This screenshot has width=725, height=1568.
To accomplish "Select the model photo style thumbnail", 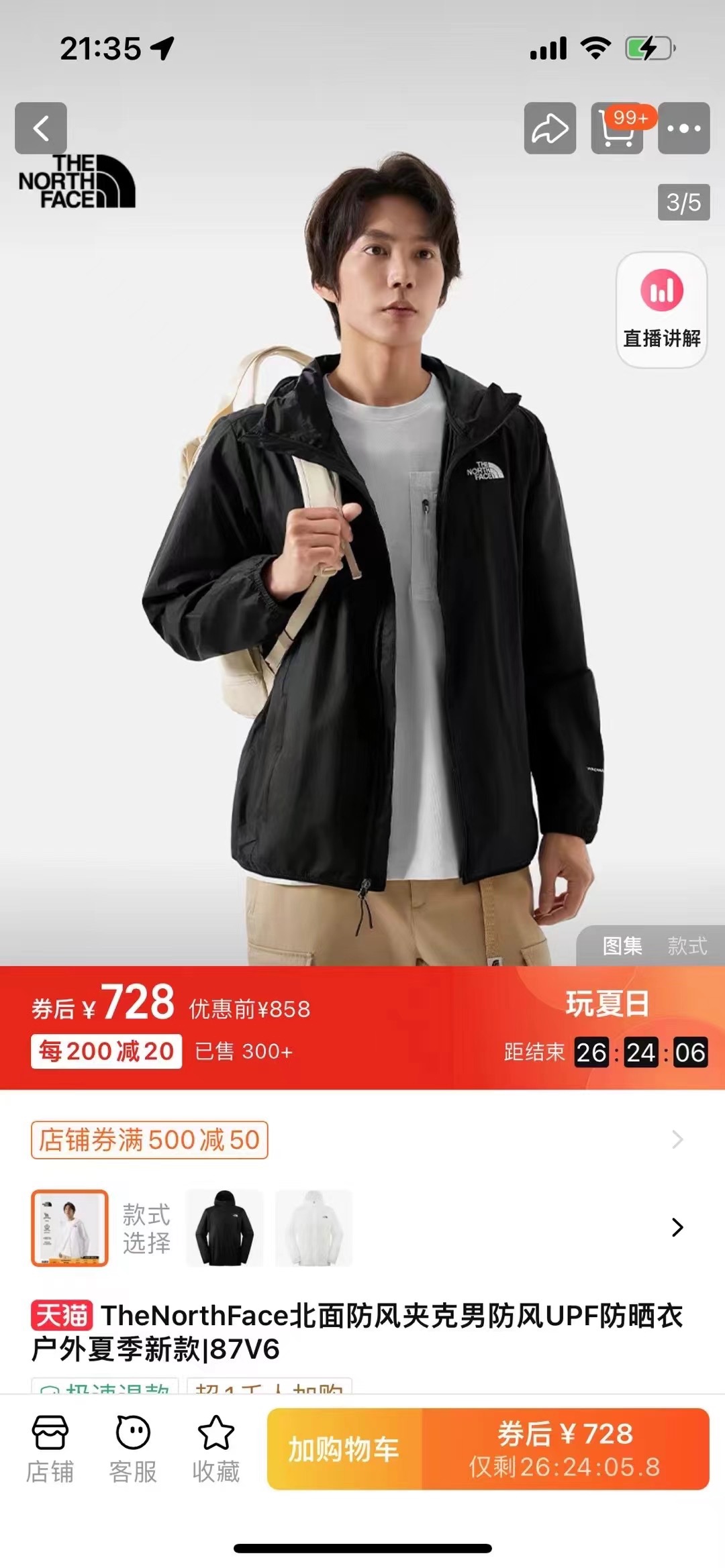I will click(x=69, y=1228).
